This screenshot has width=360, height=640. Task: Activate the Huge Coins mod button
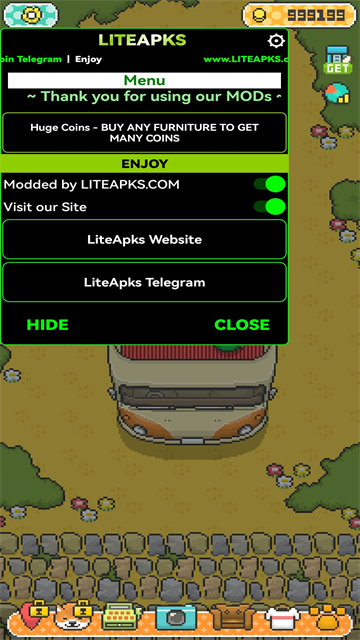144,133
